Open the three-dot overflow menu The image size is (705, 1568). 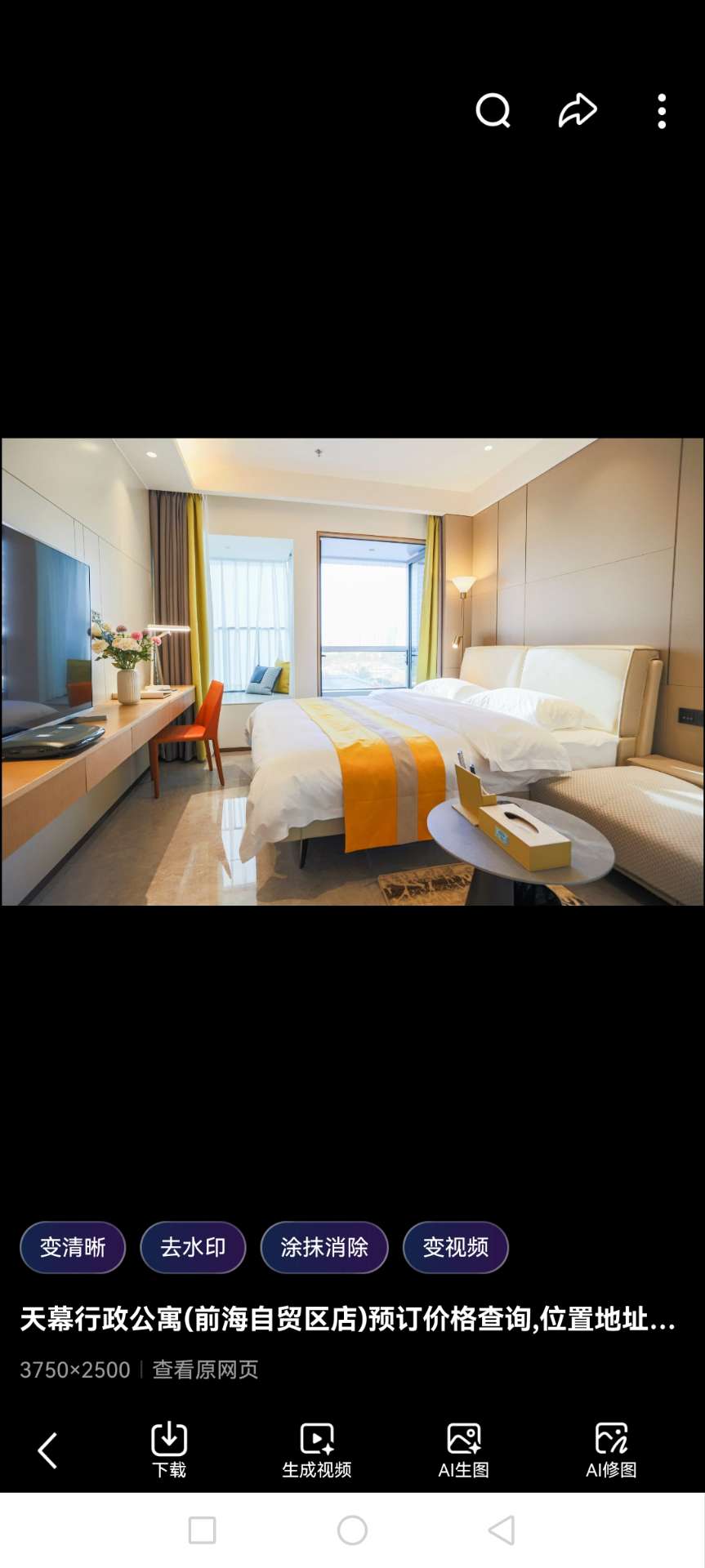(x=662, y=111)
